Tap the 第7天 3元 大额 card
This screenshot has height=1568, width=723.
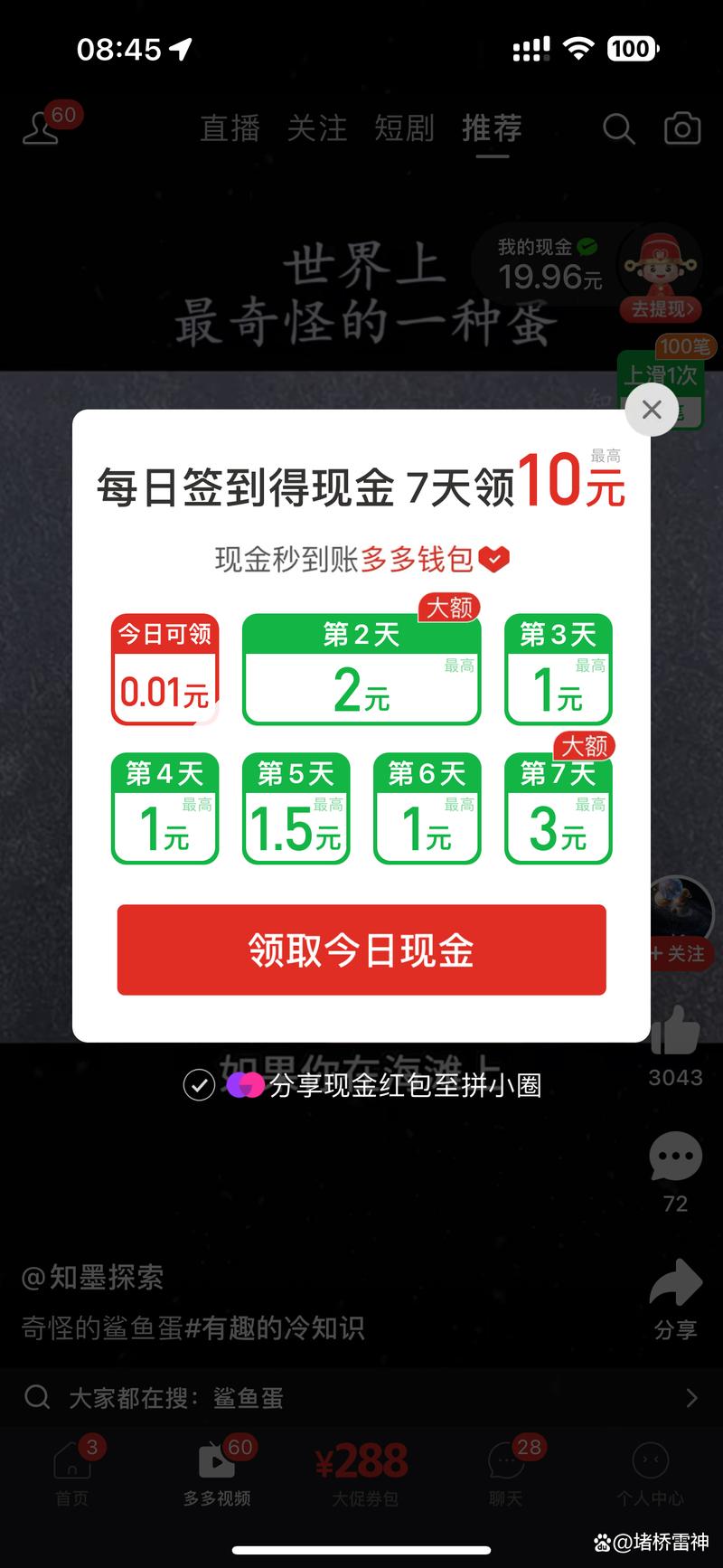coord(558,809)
